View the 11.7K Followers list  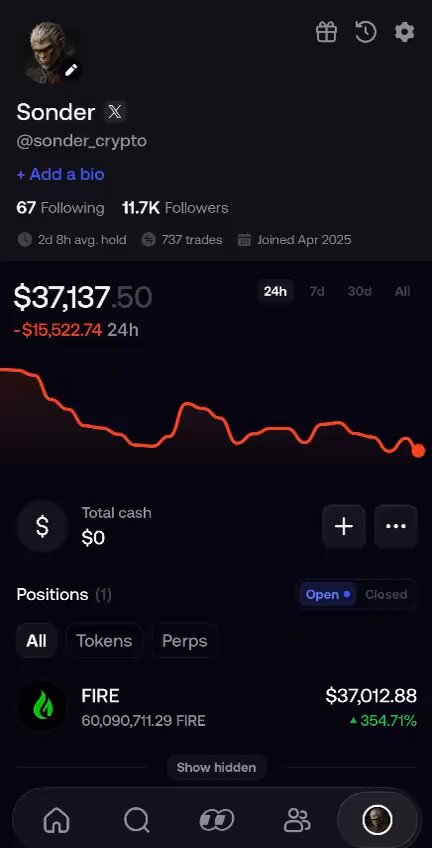pyautogui.click(x=175, y=208)
